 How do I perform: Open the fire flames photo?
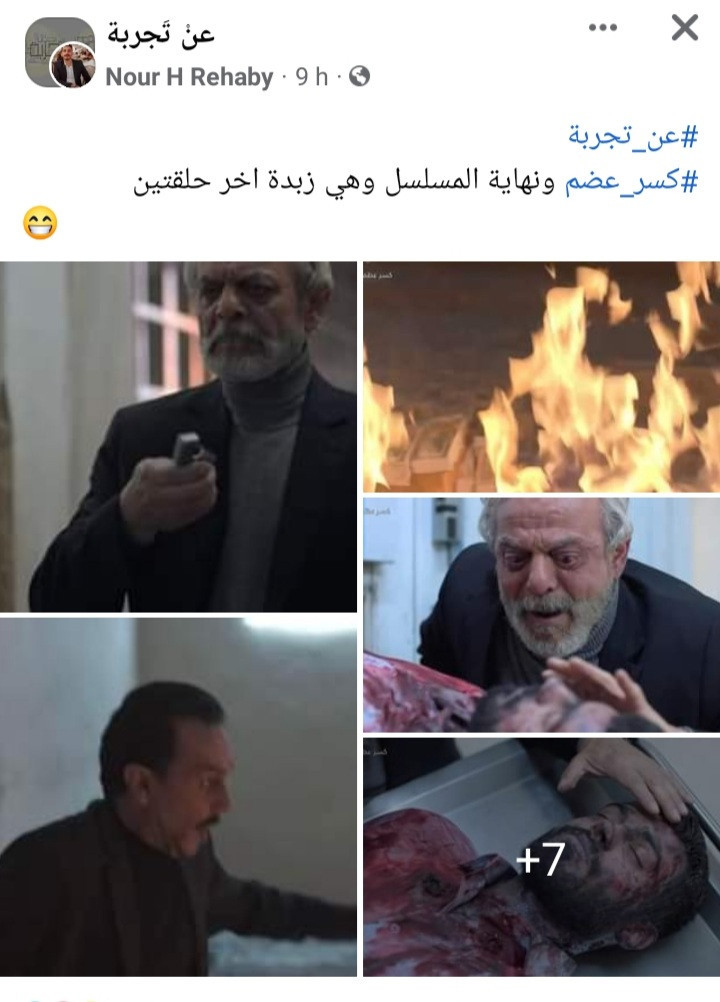tap(541, 376)
